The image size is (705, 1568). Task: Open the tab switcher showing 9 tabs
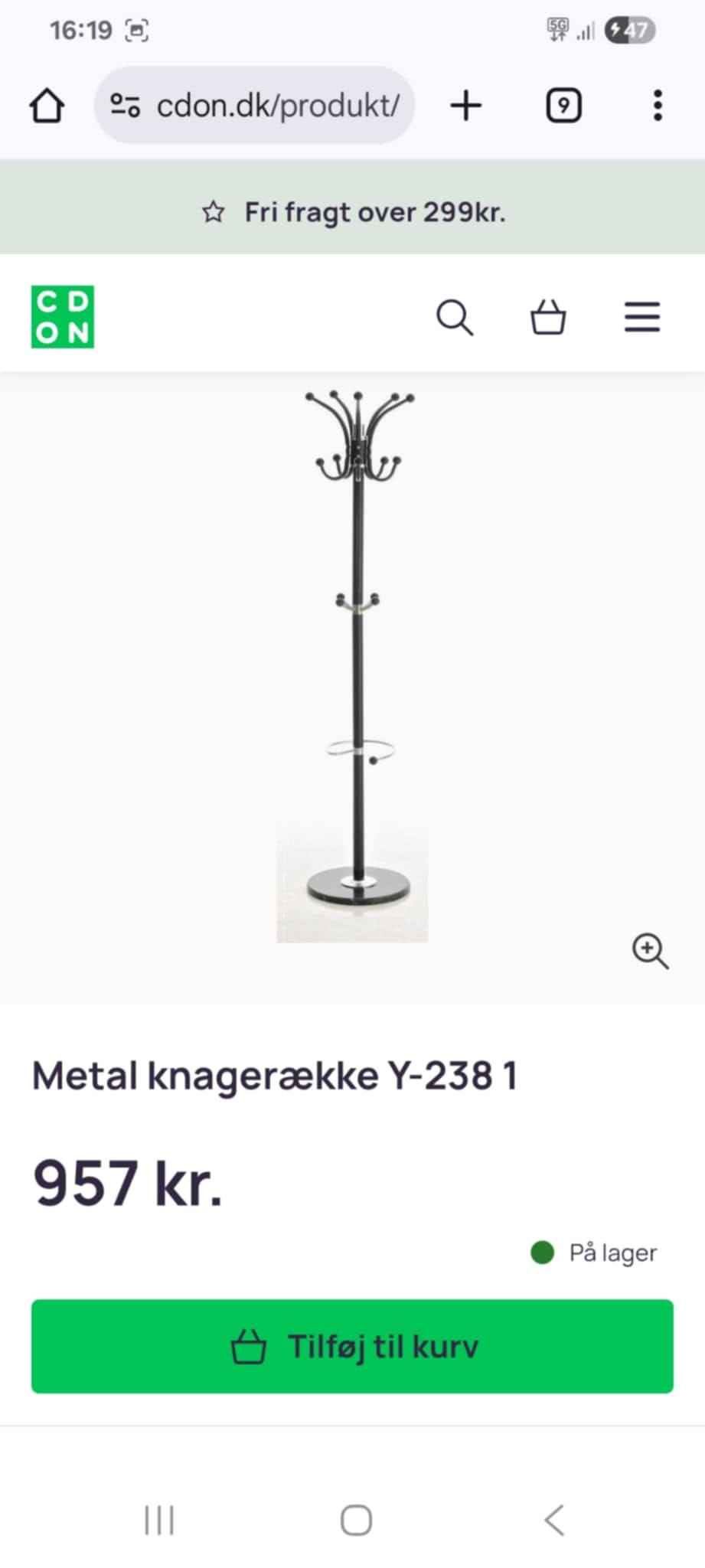click(563, 105)
